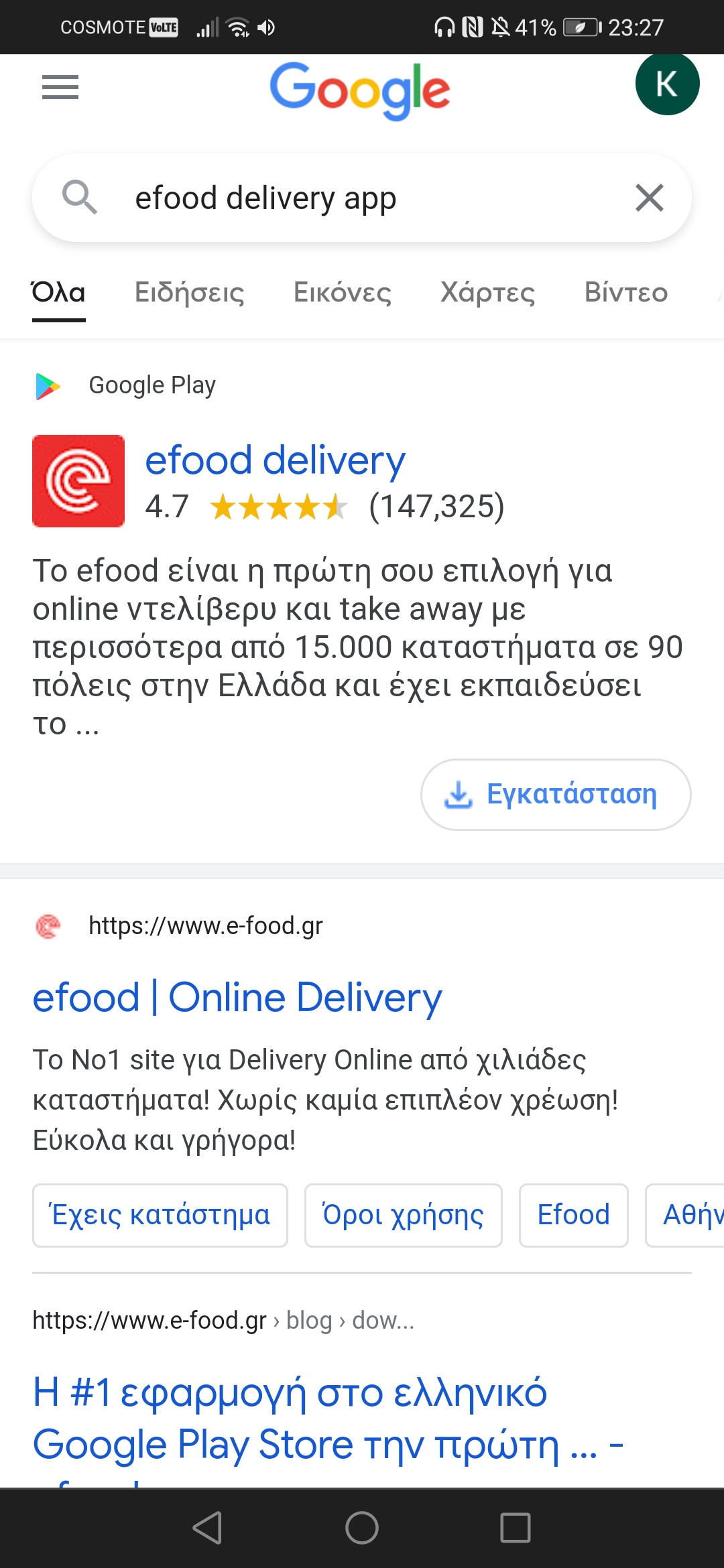
Task: Tap the Όροι χρήσης chip
Action: click(x=404, y=1215)
